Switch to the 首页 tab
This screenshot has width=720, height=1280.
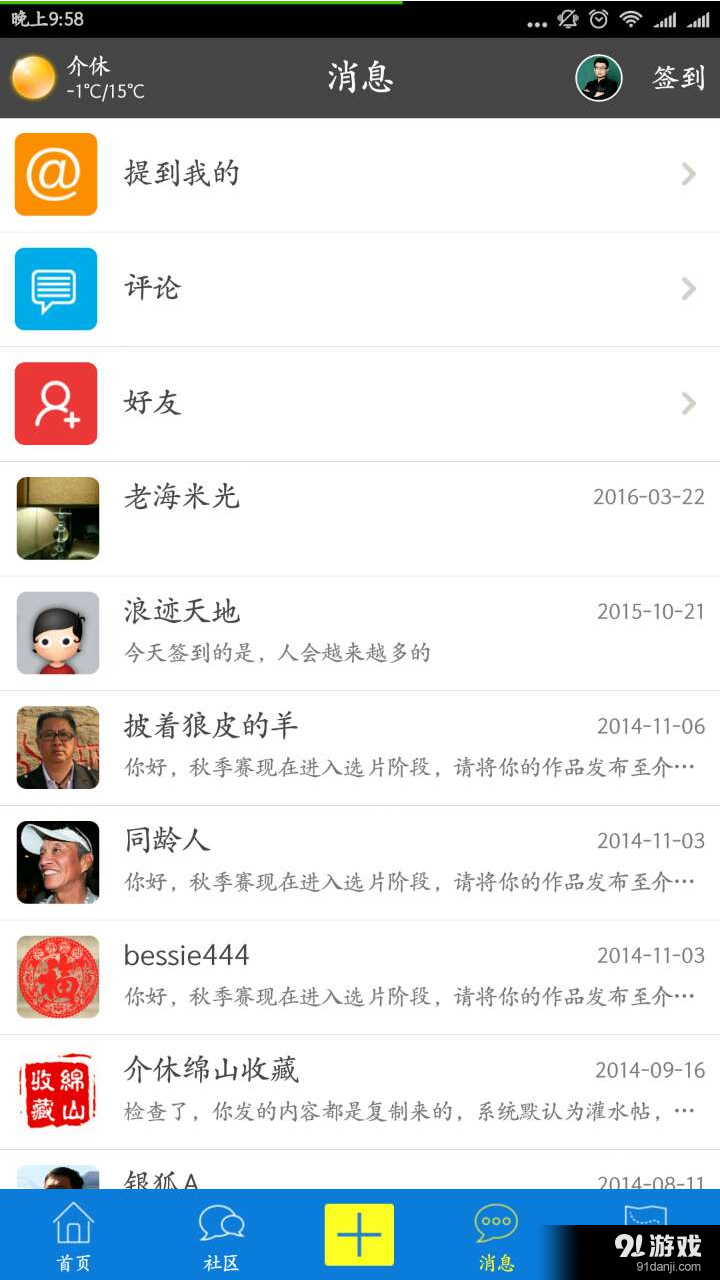[73, 1232]
